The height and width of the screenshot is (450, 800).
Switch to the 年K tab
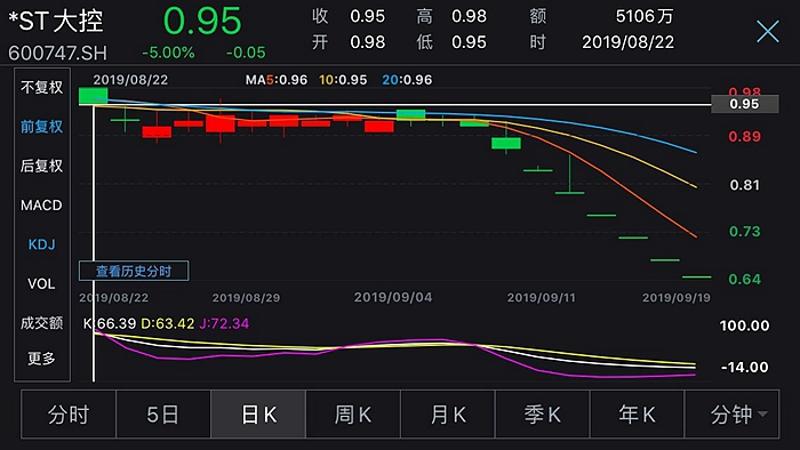click(637, 415)
